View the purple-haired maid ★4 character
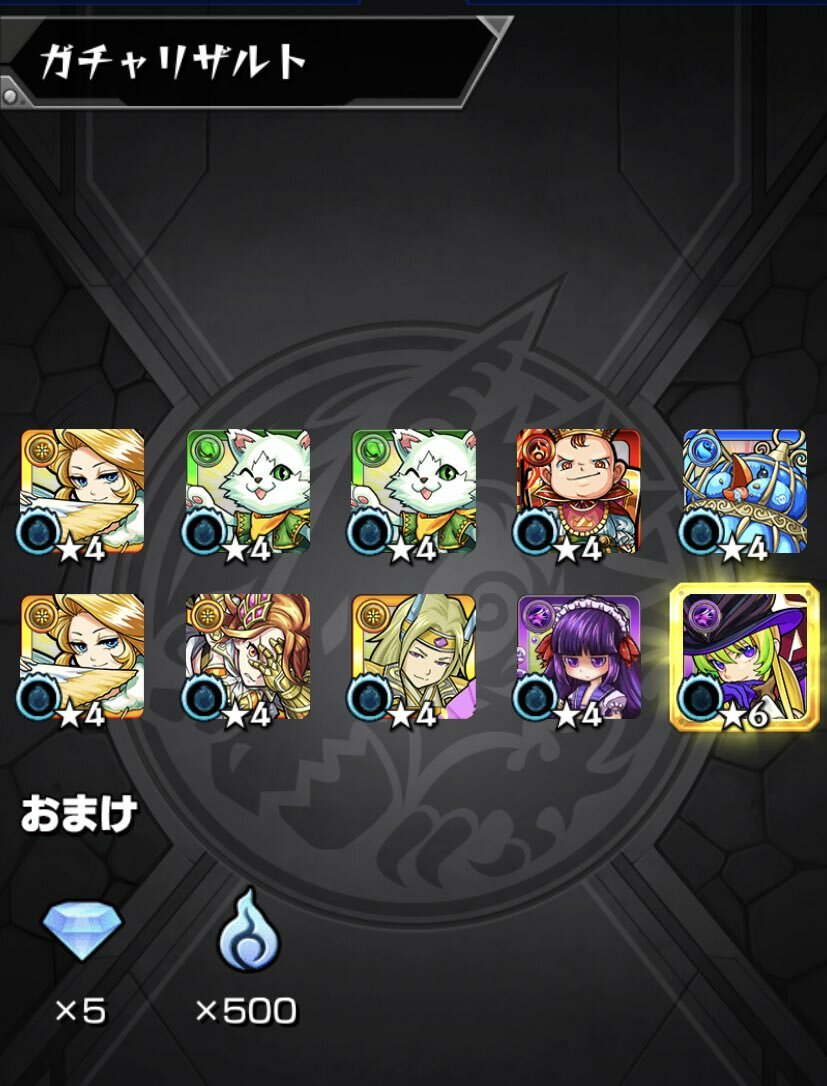This screenshot has width=827, height=1086. [x=578, y=656]
